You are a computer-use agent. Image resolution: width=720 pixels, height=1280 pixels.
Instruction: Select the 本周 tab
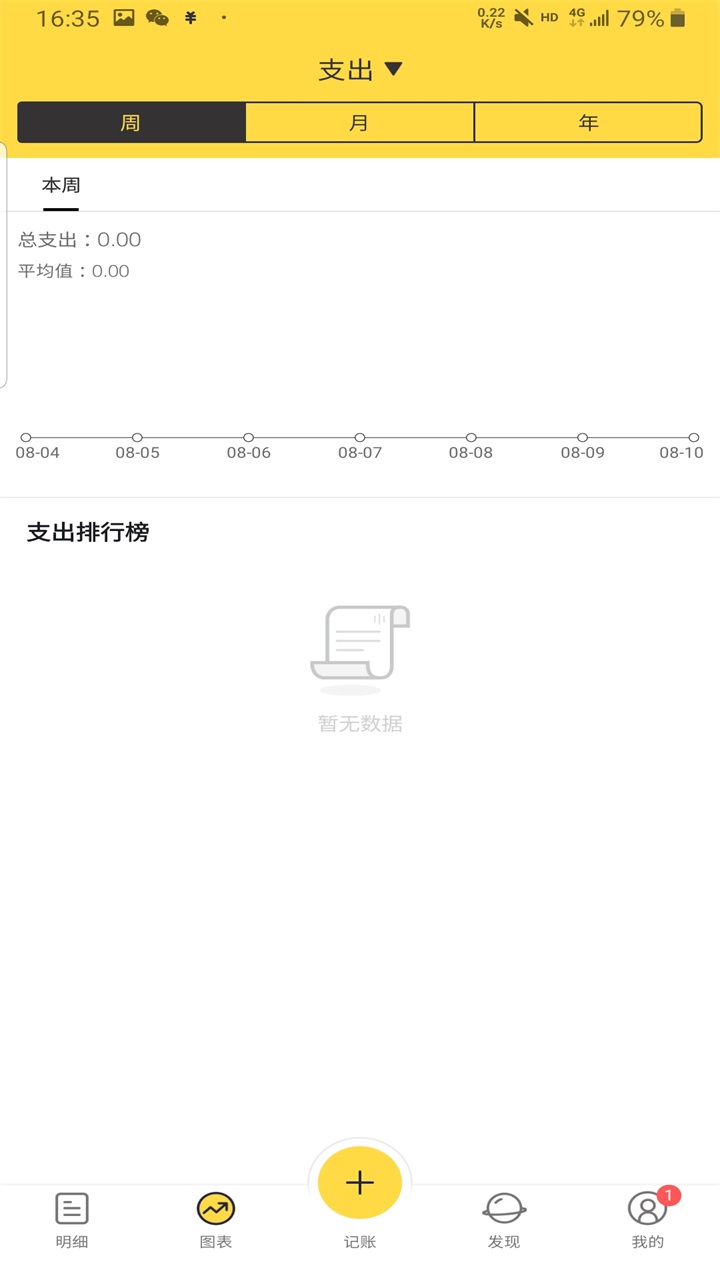tap(61, 186)
